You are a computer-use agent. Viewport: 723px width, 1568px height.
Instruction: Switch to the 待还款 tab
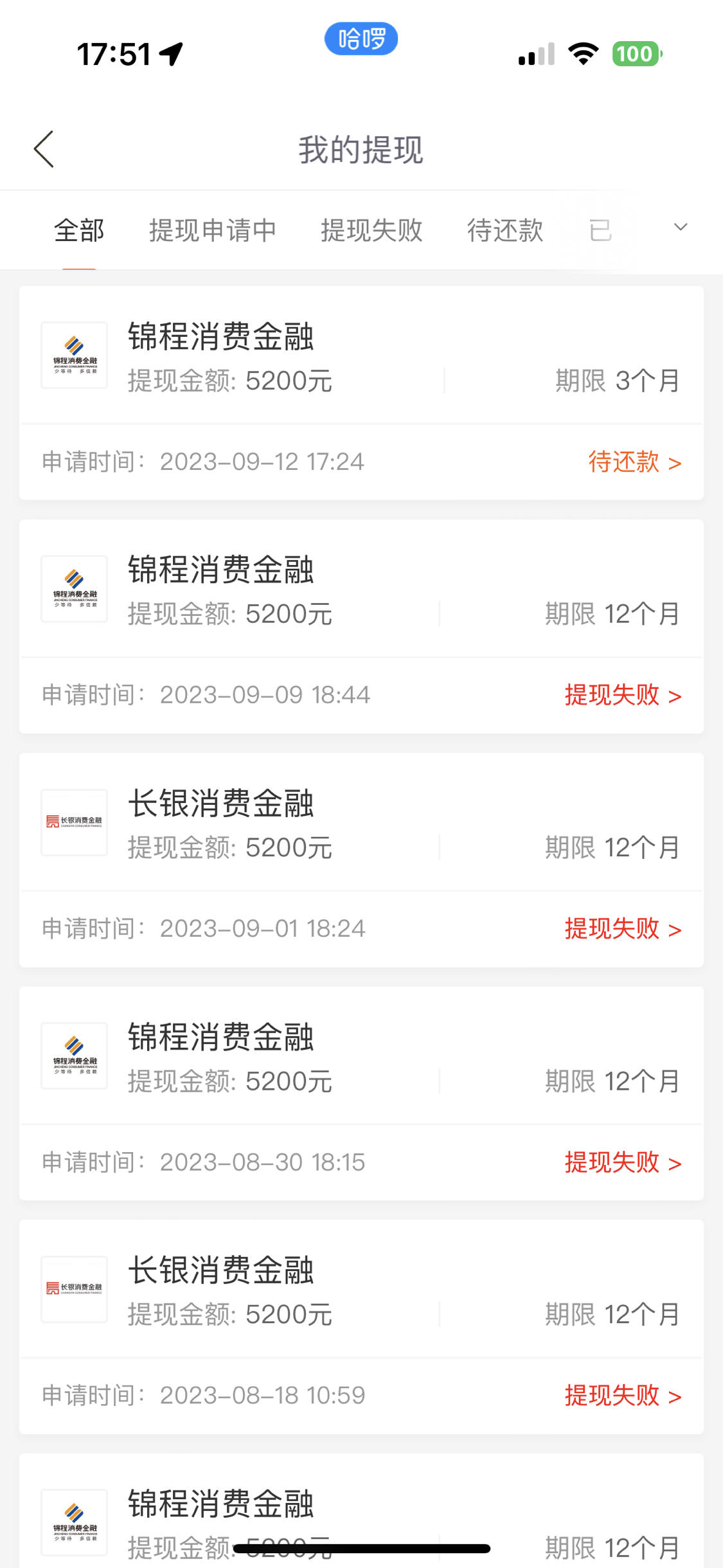(505, 230)
